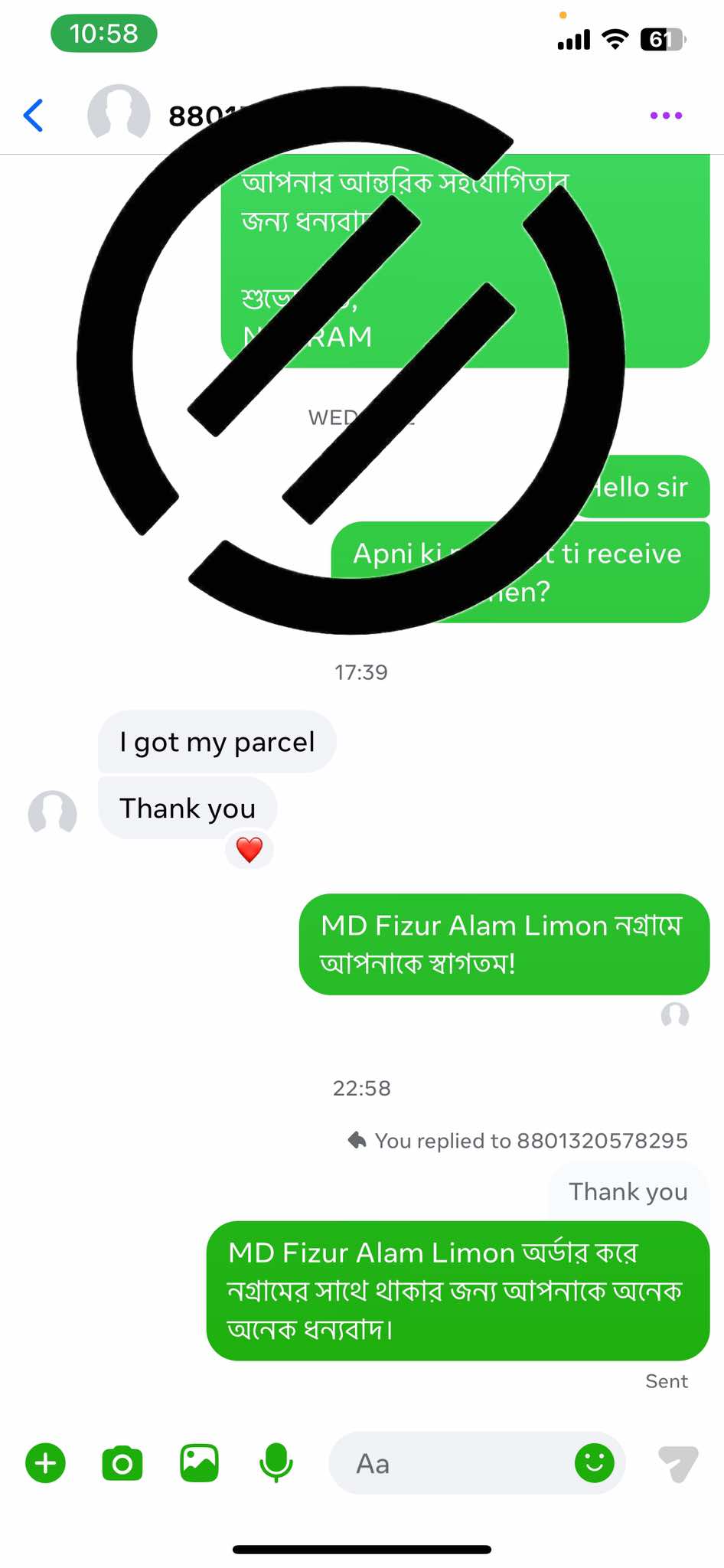Open the three-dot overflow menu

[666, 116]
